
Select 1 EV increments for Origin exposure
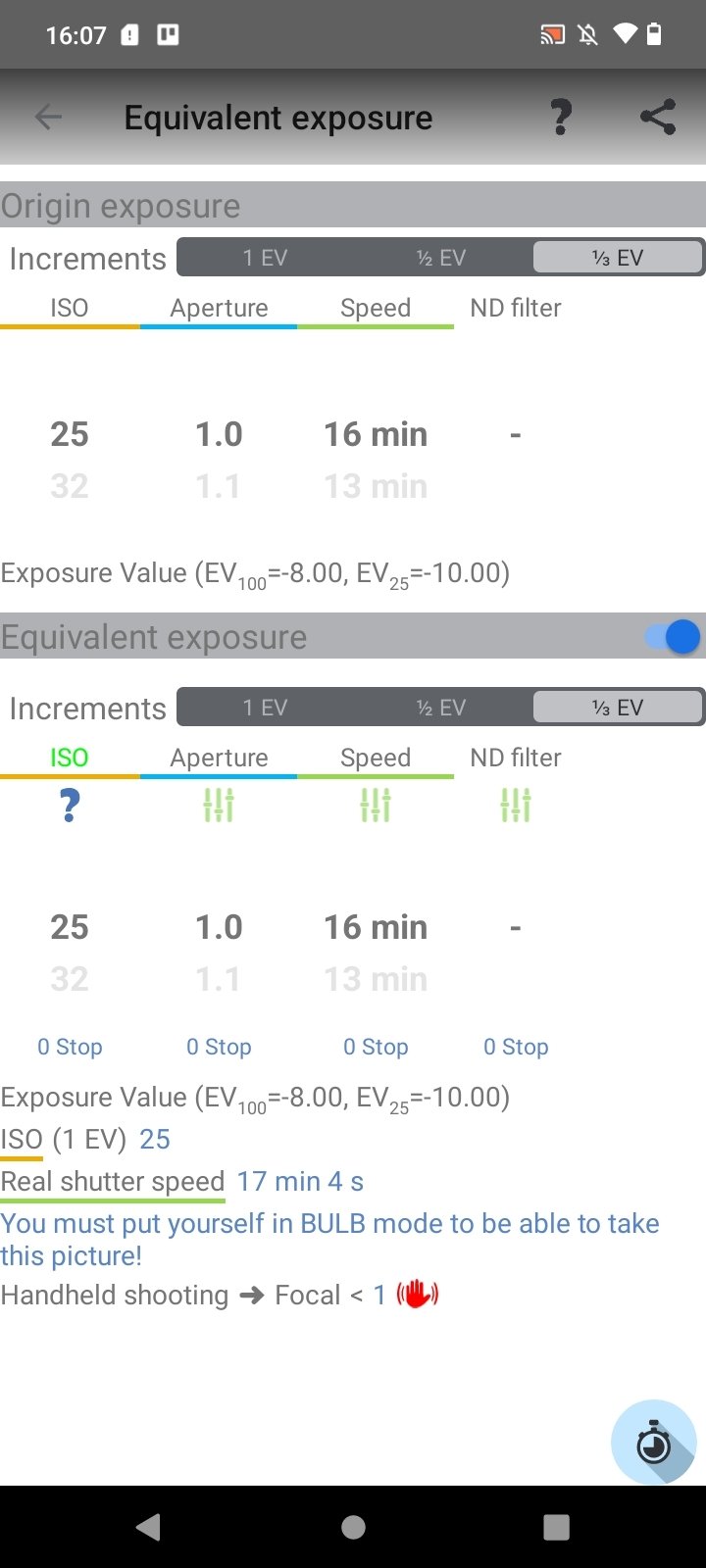click(x=265, y=258)
